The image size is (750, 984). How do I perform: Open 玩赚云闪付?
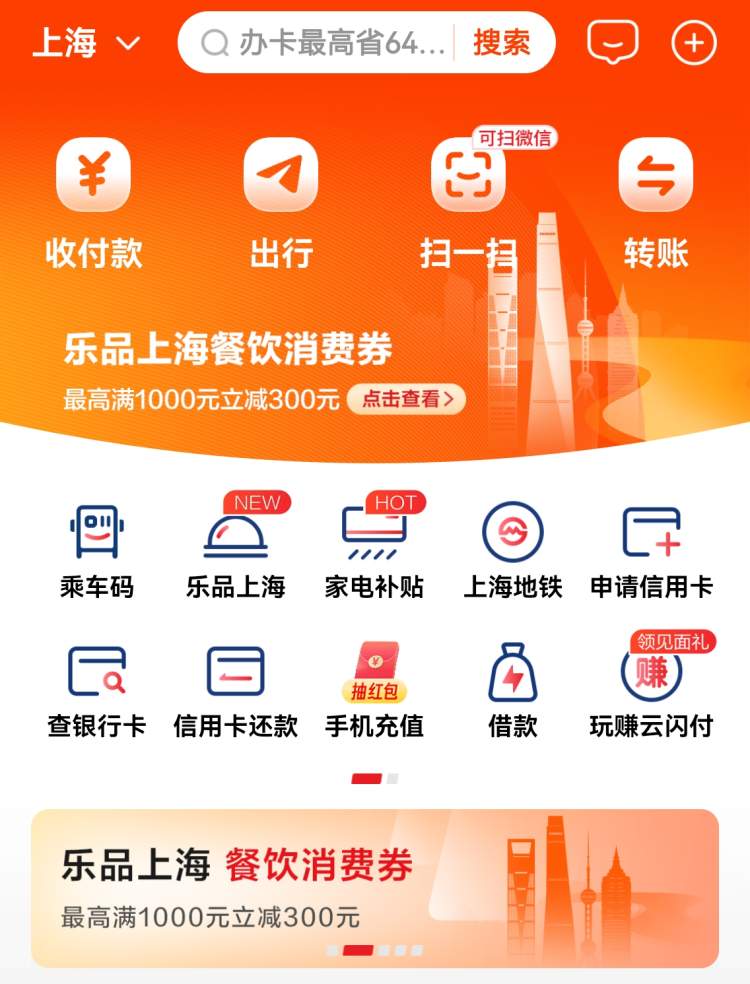(x=652, y=690)
